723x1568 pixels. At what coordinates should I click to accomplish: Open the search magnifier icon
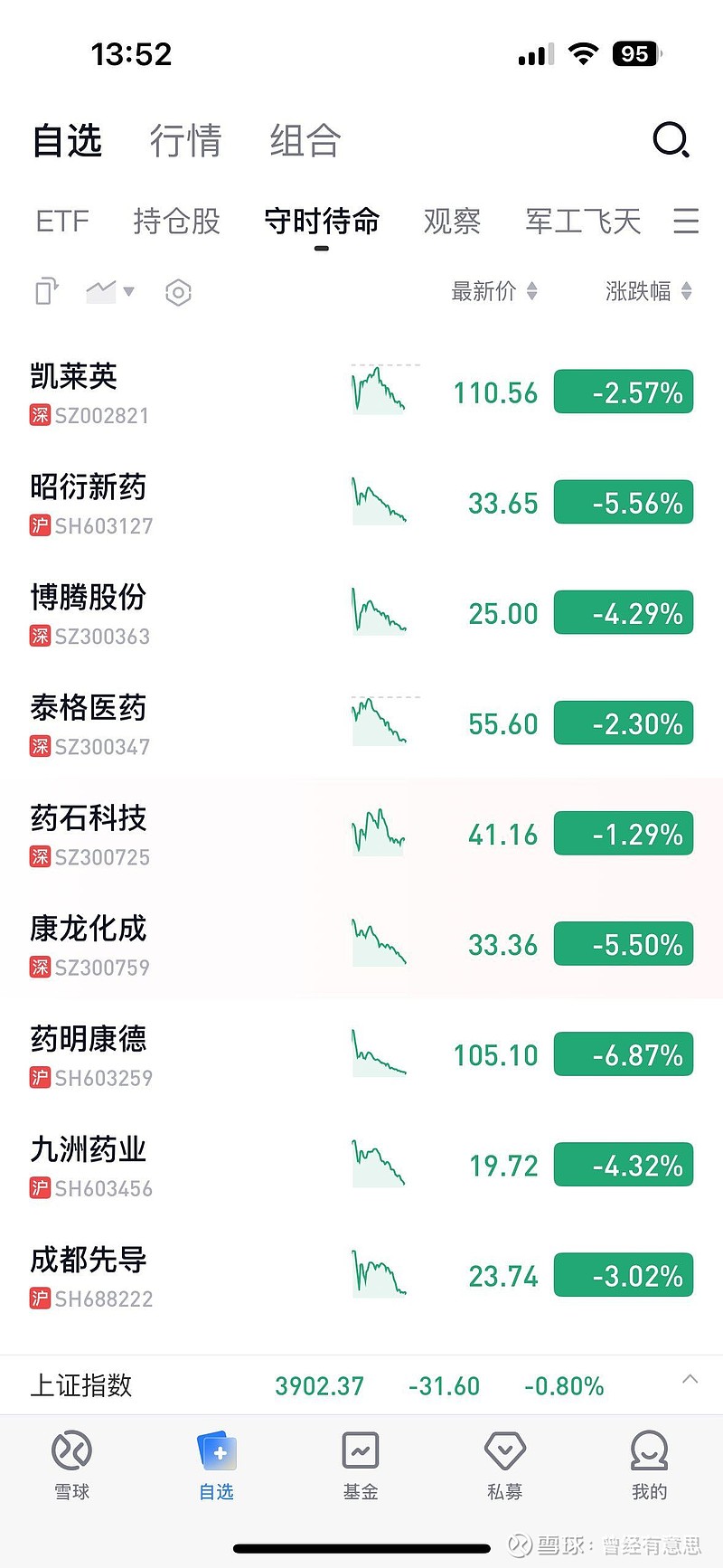pos(671,140)
